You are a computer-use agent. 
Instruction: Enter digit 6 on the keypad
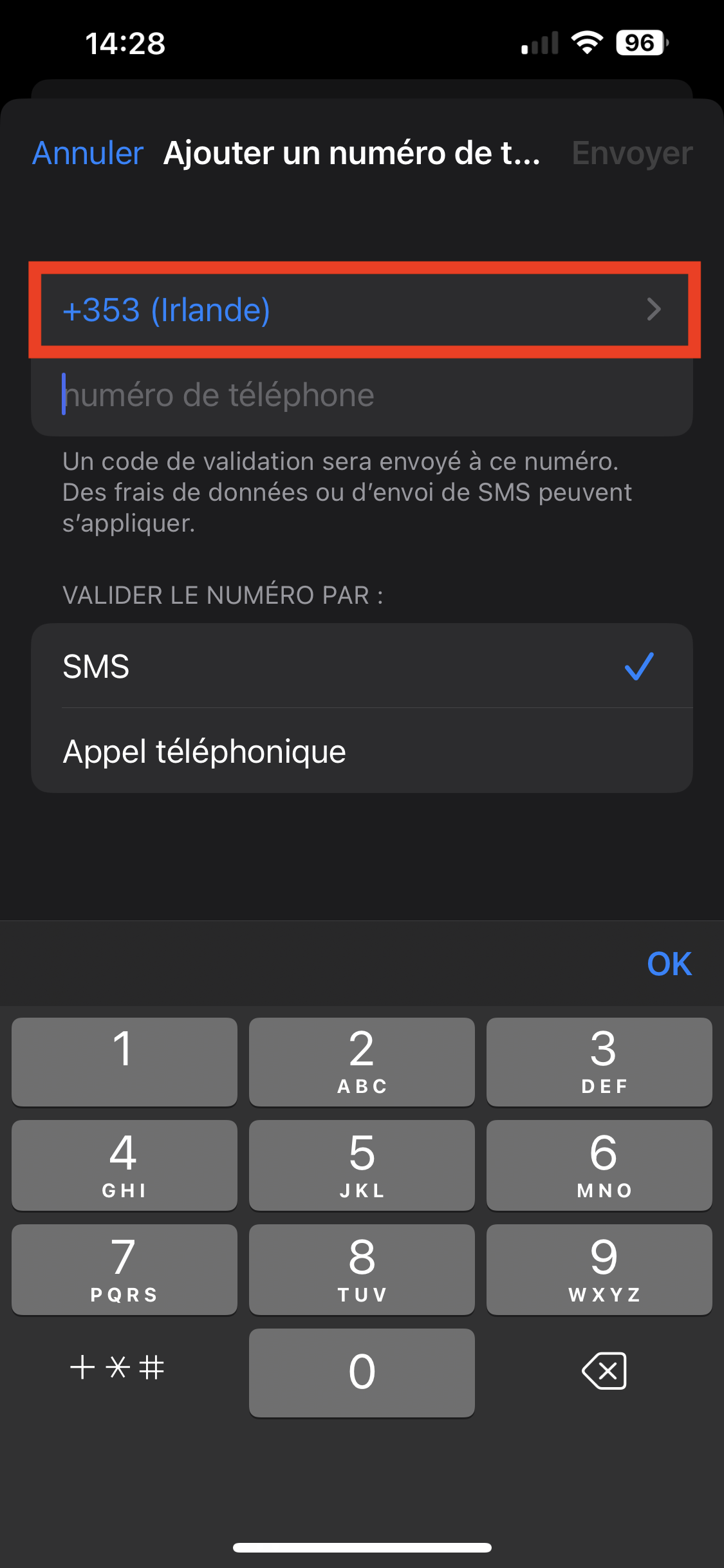pos(599,1165)
